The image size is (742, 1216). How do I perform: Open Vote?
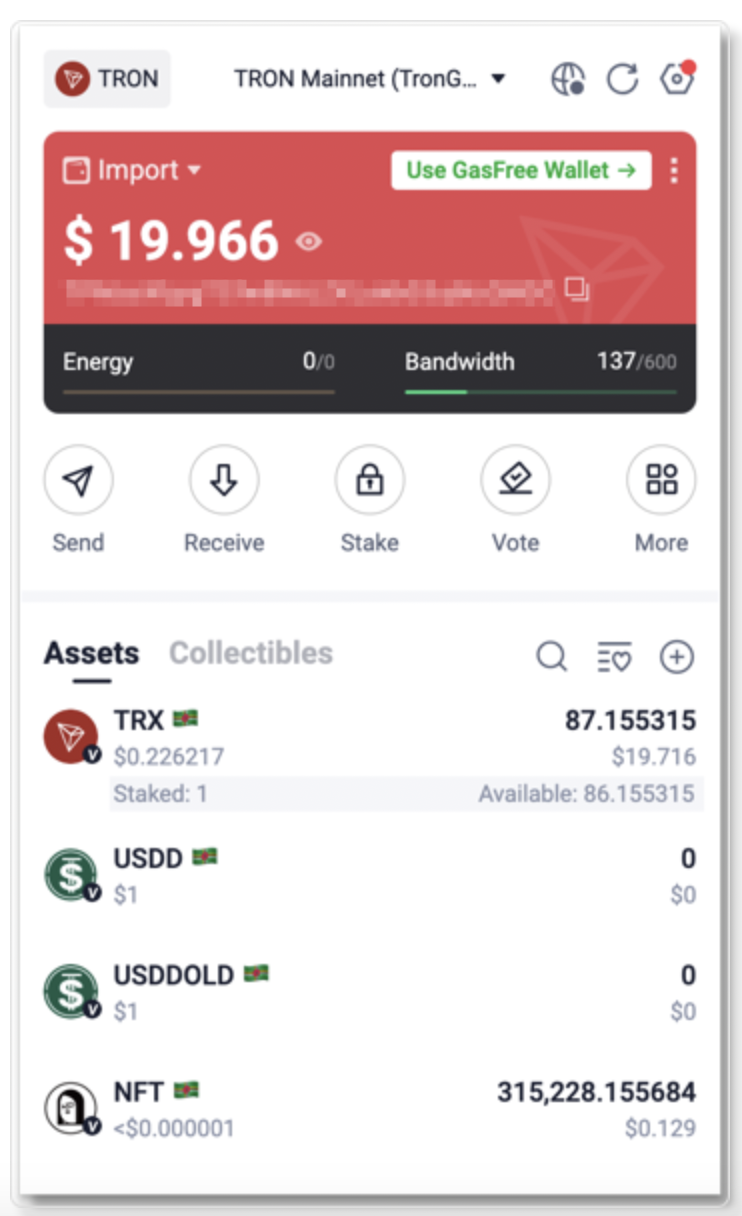coord(515,500)
